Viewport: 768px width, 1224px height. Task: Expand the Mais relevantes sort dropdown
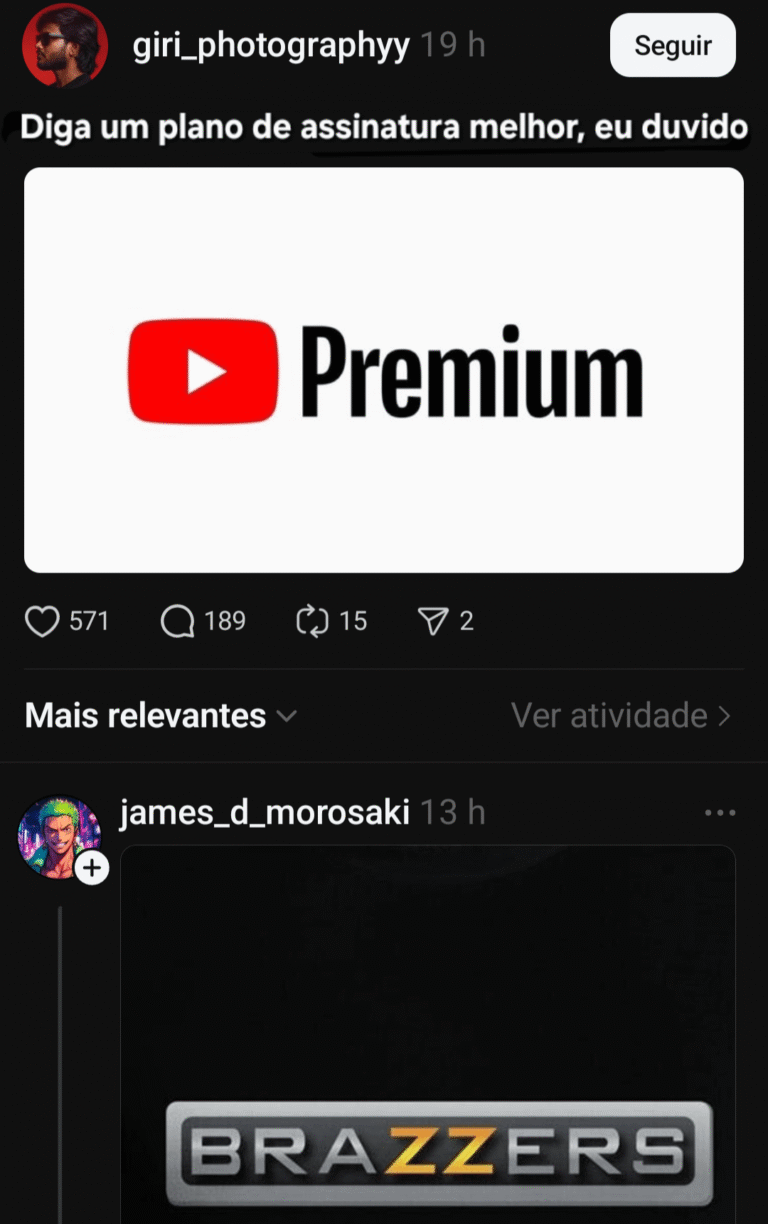pos(160,716)
